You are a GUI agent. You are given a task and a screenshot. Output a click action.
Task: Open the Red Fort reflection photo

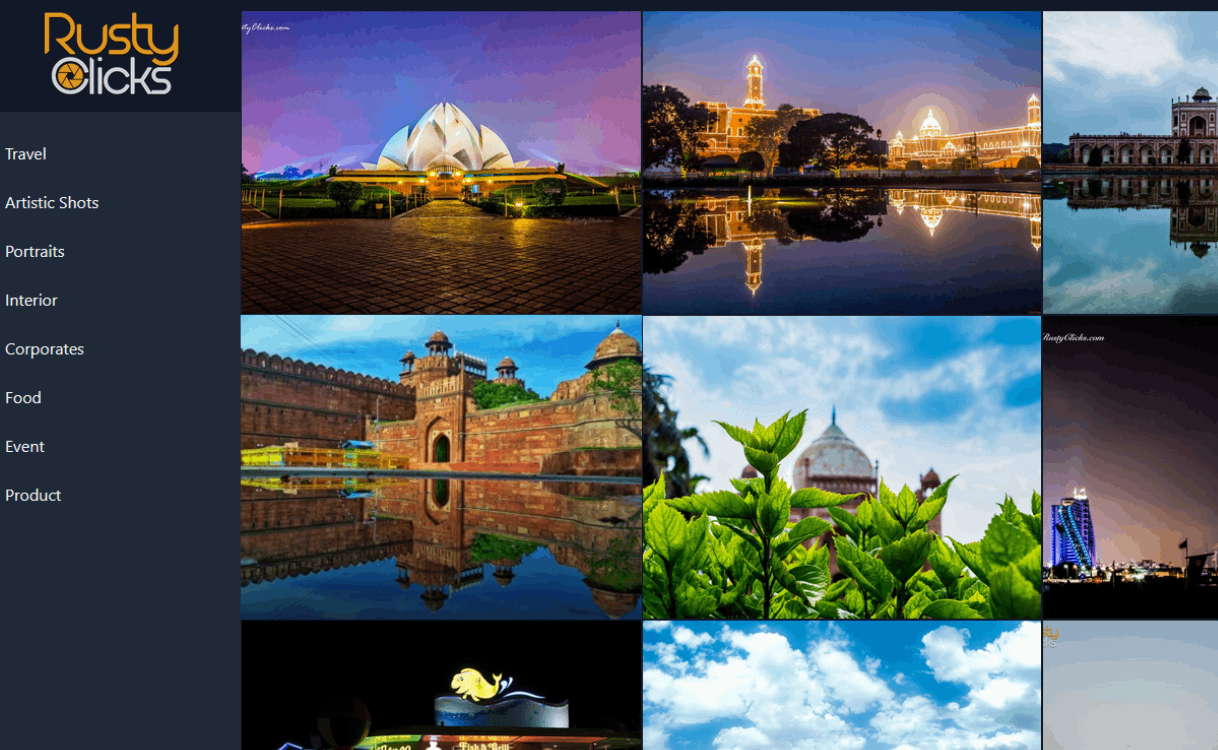click(x=441, y=467)
